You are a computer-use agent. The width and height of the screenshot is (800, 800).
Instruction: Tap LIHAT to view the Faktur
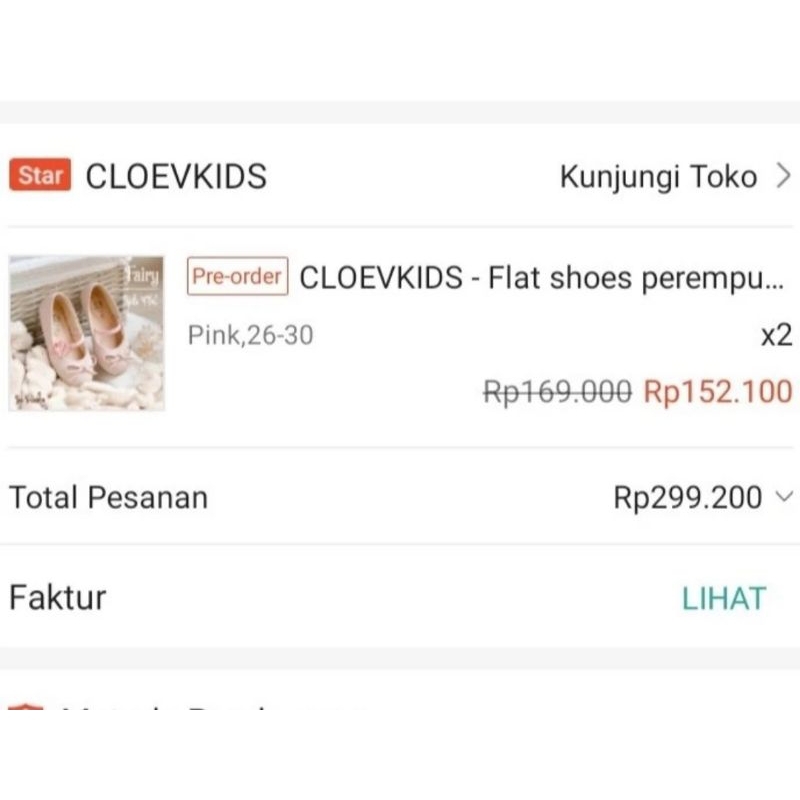723,599
